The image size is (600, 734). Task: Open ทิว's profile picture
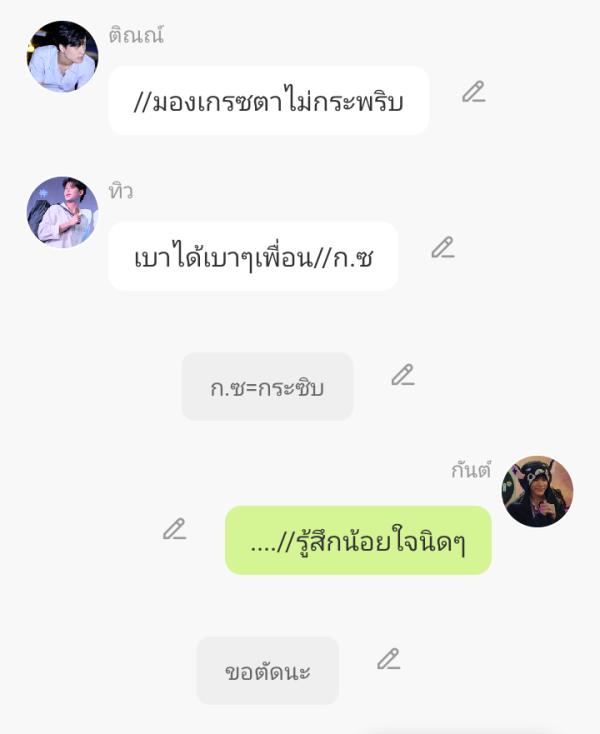[62, 212]
